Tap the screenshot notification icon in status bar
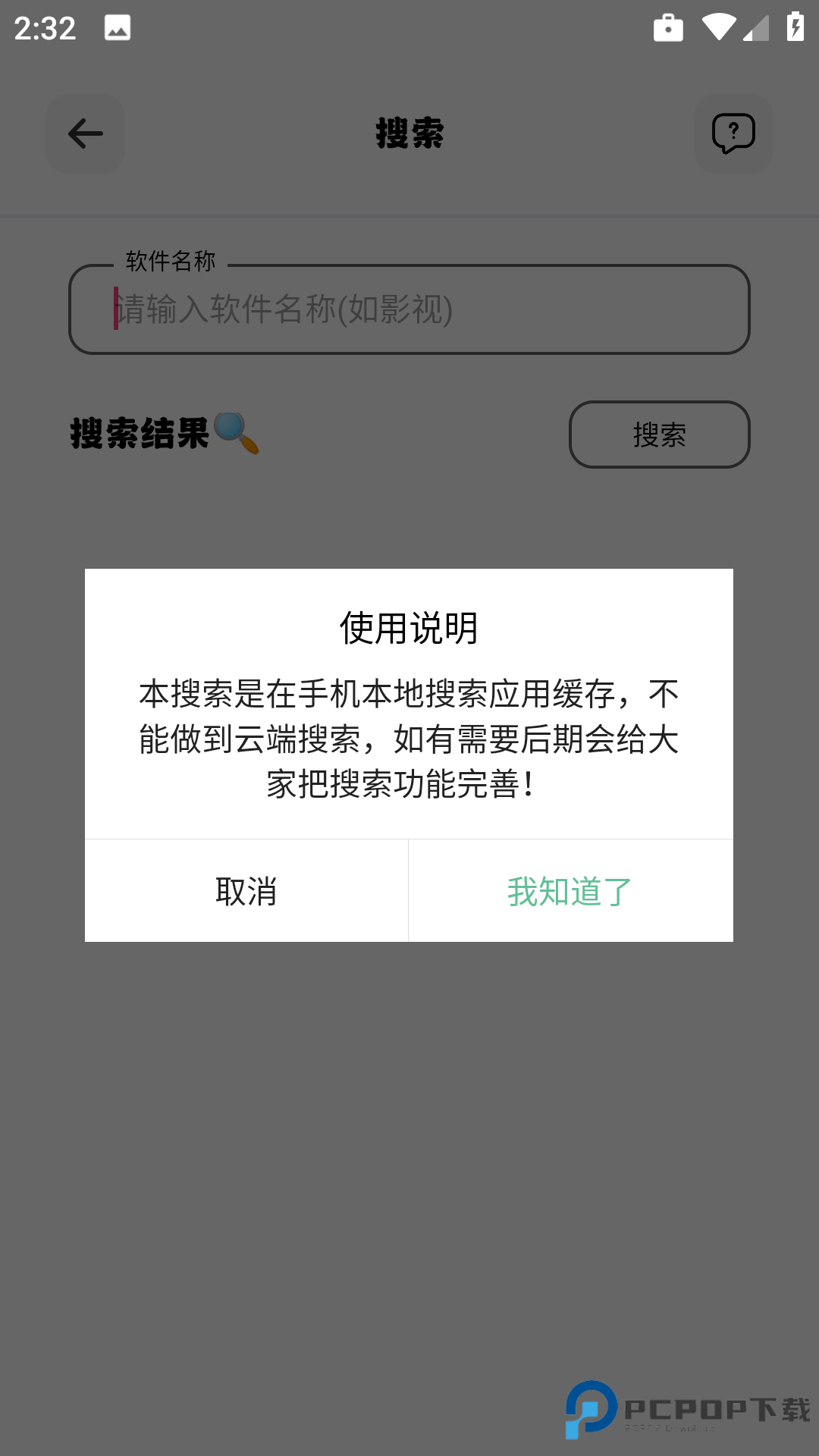The width and height of the screenshot is (819, 1456). (x=115, y=28)
